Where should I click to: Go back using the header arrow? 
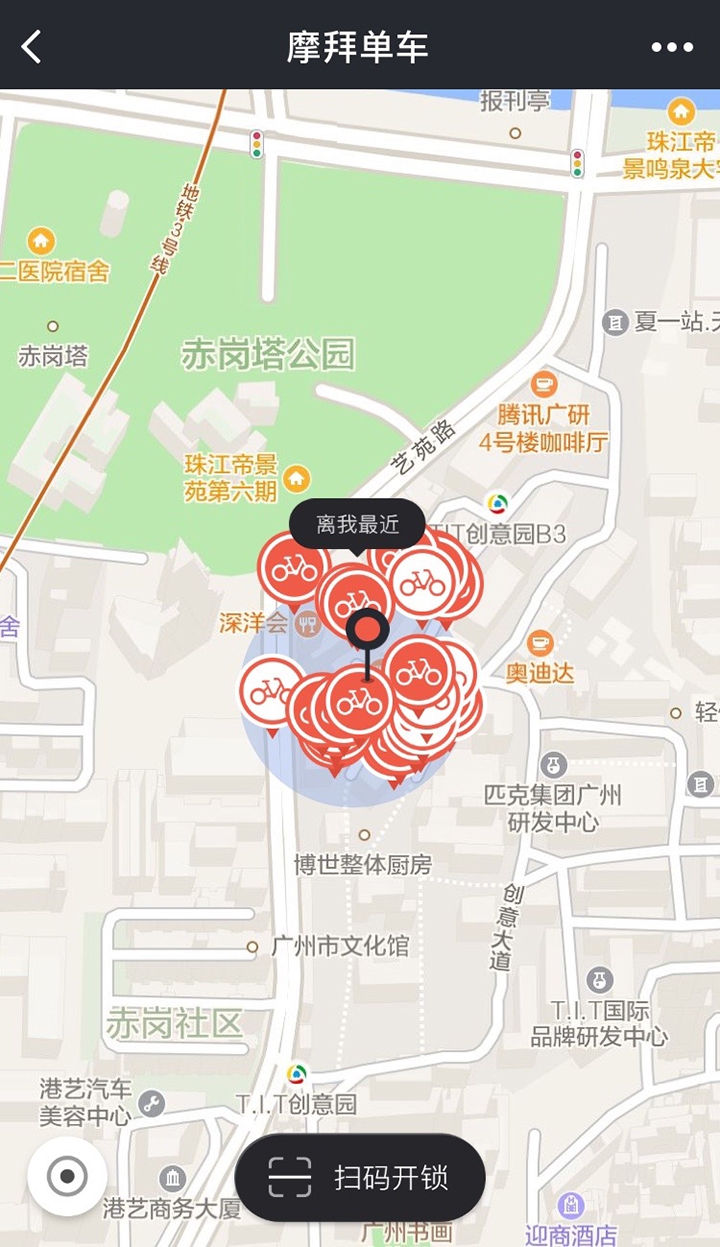(x=33, y=46)
